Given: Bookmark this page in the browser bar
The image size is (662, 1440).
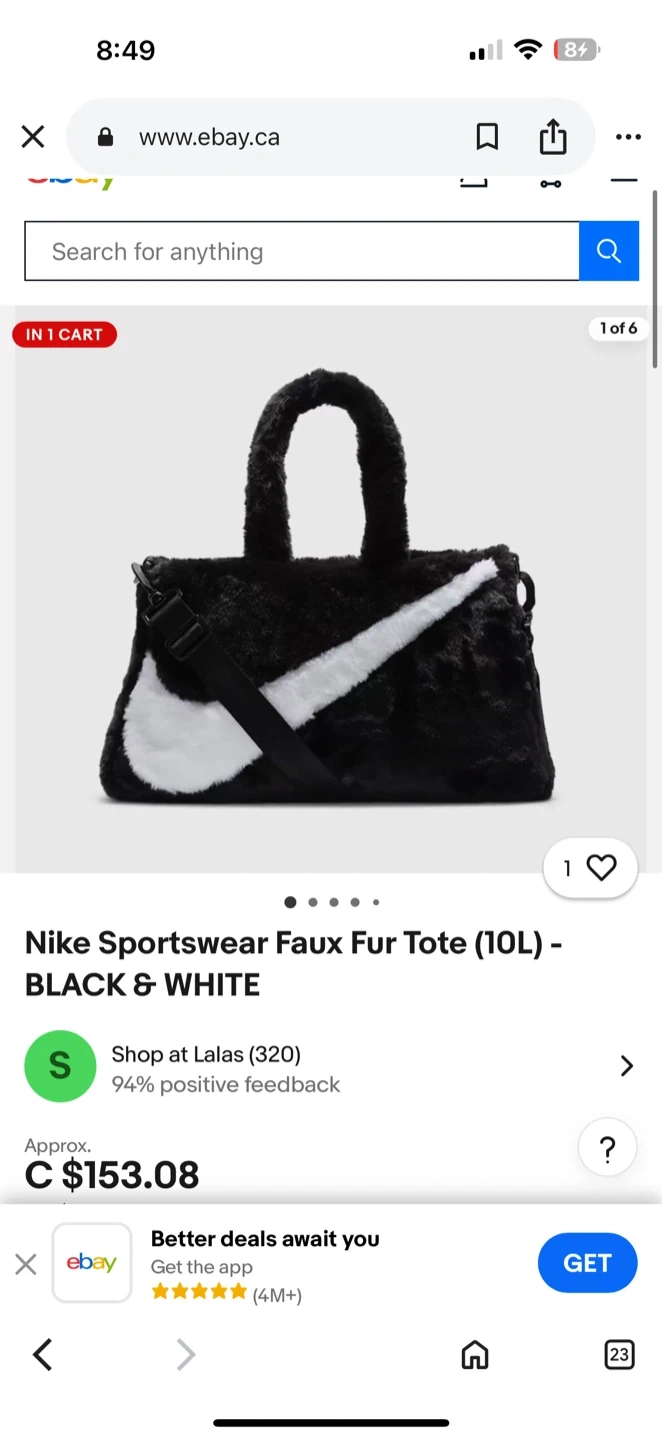Looking at the screenshot, I should point(487,137).
